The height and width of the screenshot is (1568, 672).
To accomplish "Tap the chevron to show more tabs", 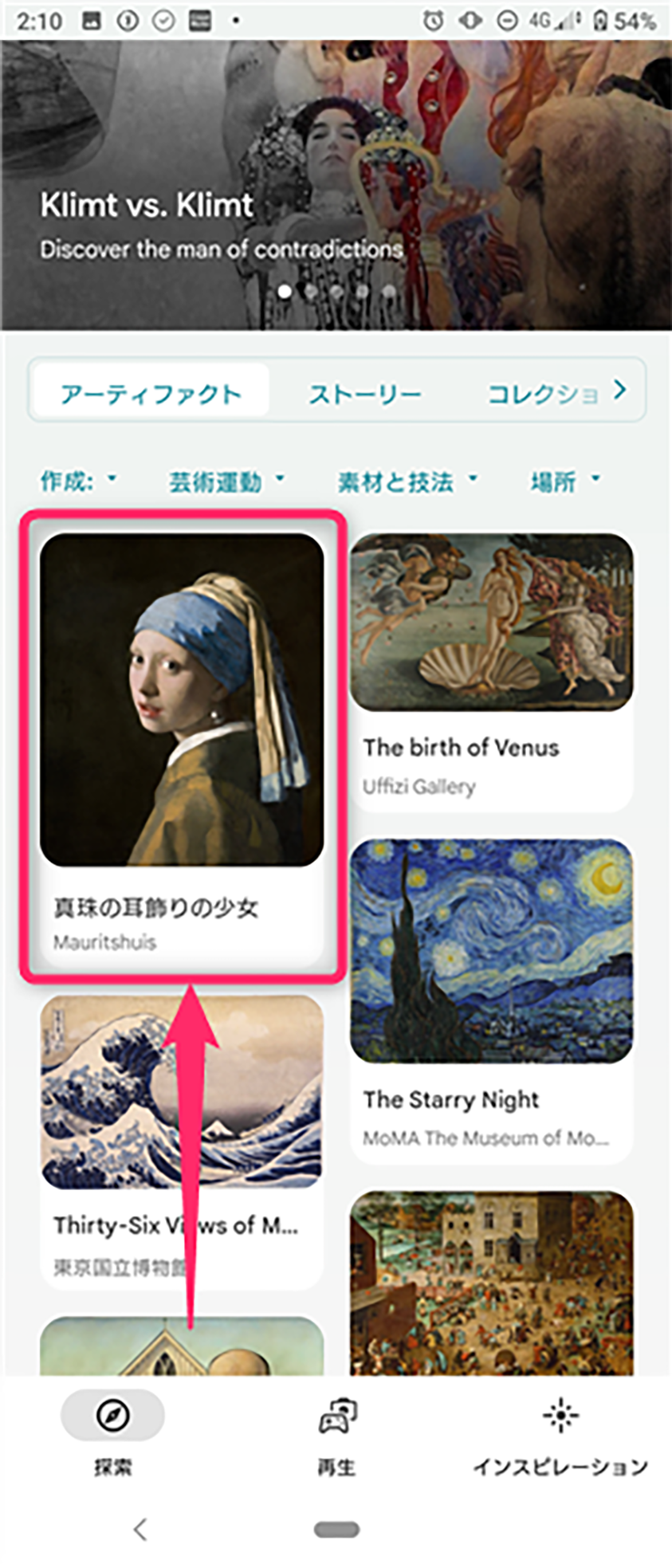I will (619, 390).
